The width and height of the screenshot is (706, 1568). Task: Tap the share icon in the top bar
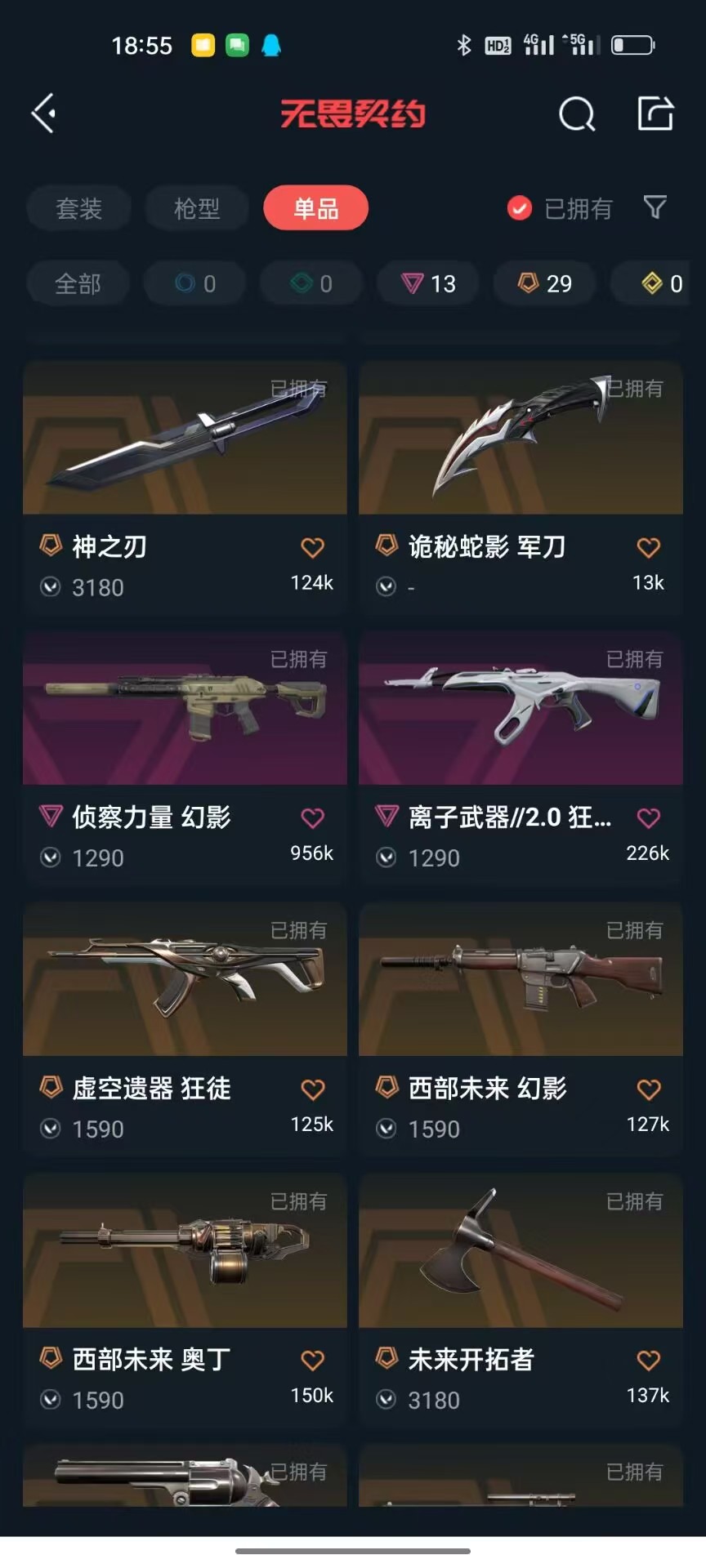(655, 114)
